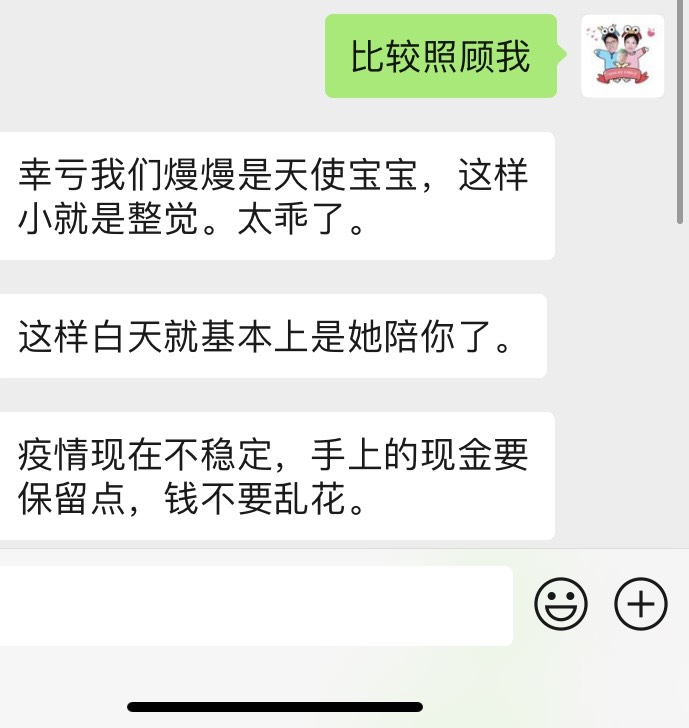Open the emoji sticker panel
Image resolution: width=689 pixels, height=728 pixels.
(x=561, y=604)
